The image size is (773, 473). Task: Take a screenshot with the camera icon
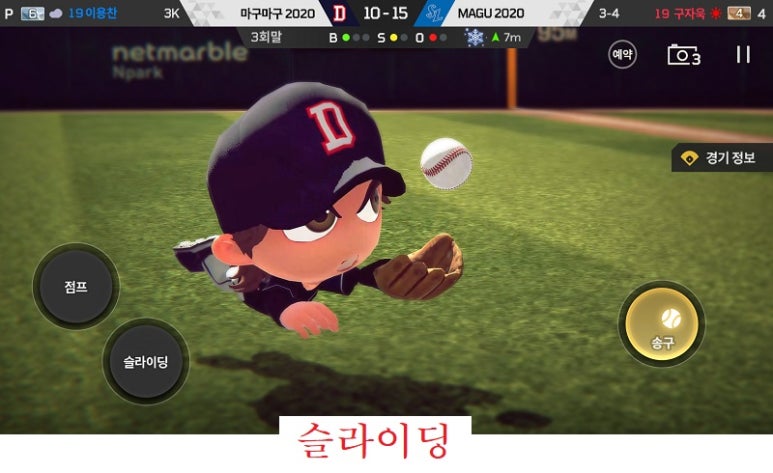(x=683, y=55)
